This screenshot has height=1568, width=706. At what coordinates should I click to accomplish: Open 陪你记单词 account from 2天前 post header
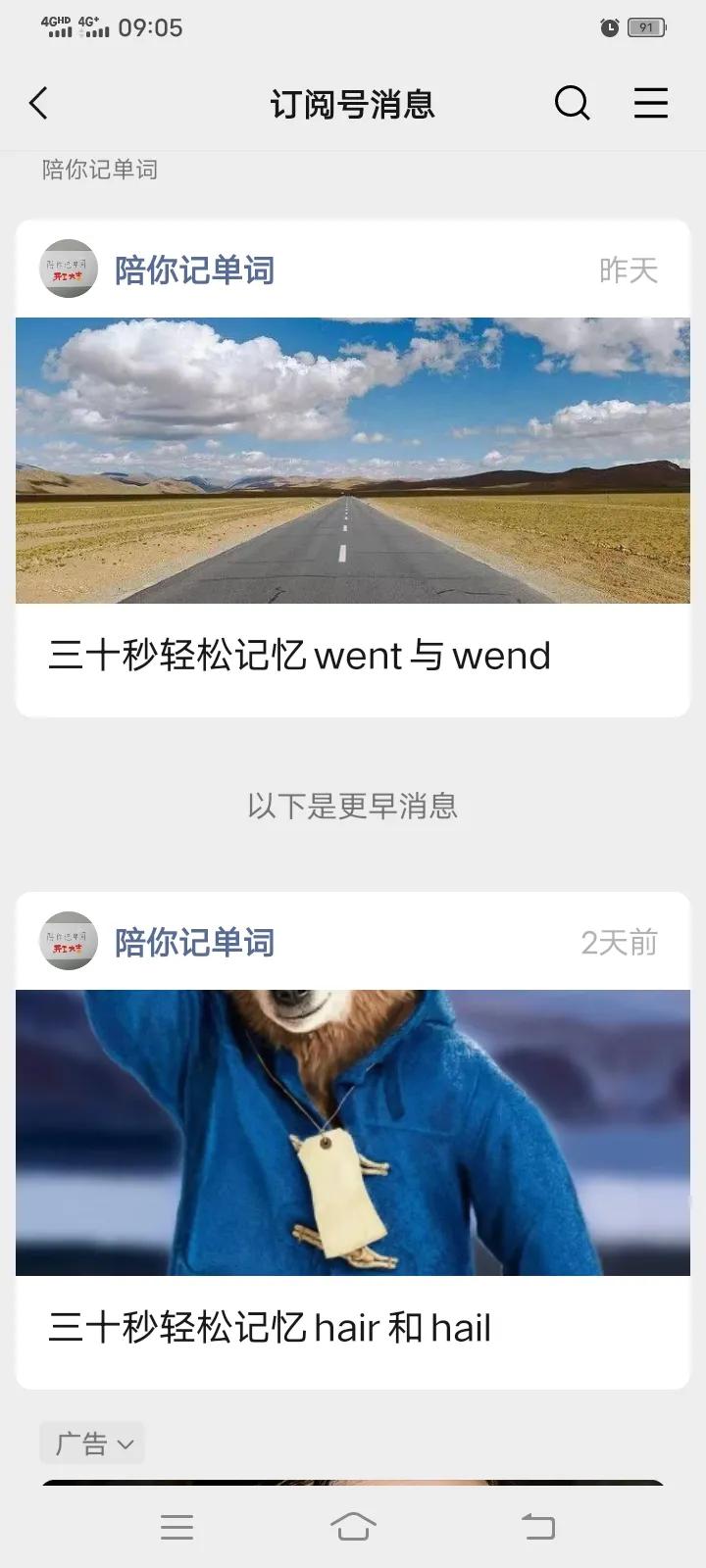pyautogui.click(x=194, y=942)
